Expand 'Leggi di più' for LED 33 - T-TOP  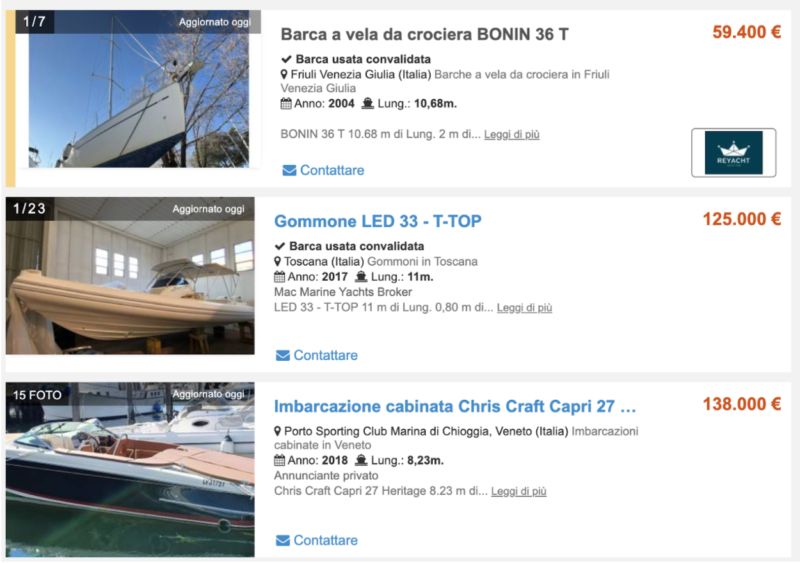pos(524,308)
